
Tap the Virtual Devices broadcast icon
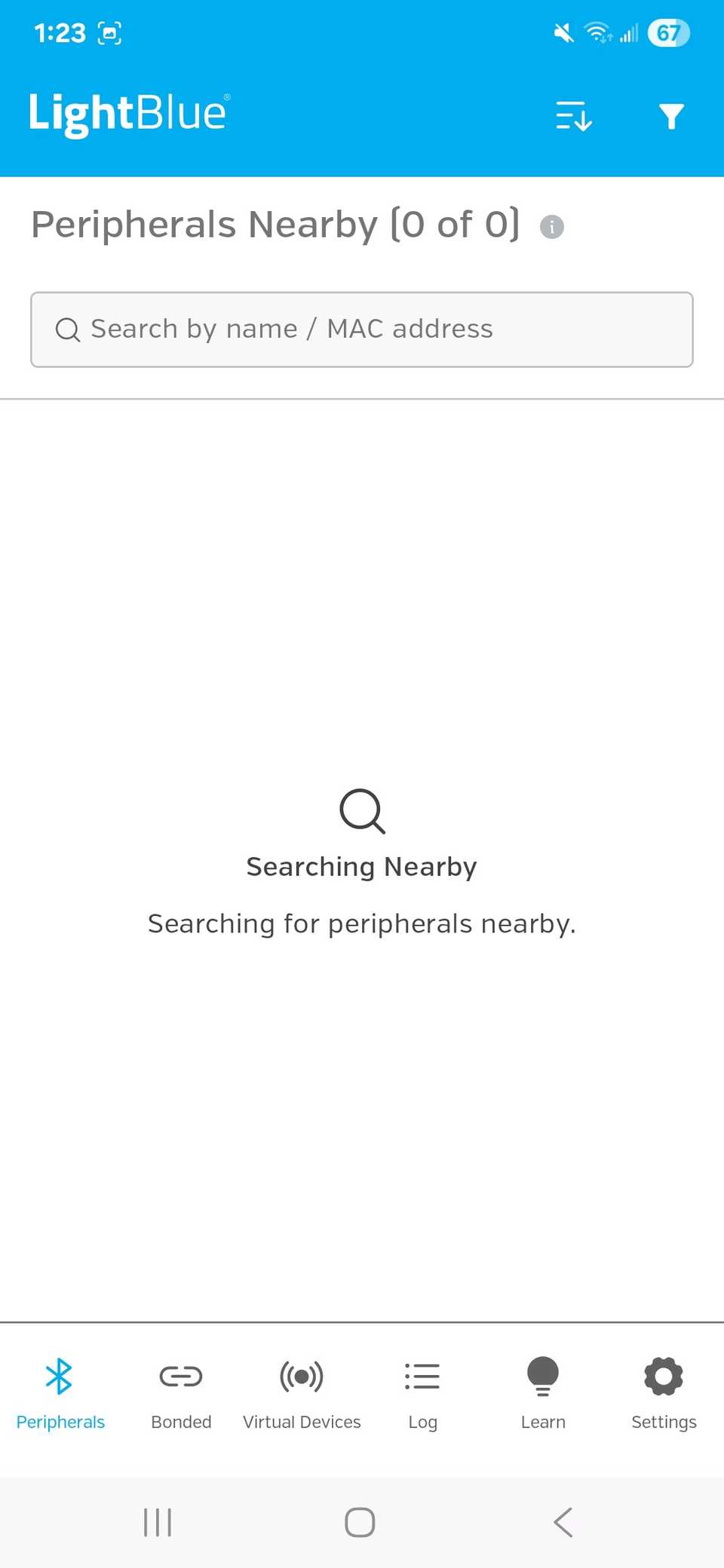(x=302, y=1375)
